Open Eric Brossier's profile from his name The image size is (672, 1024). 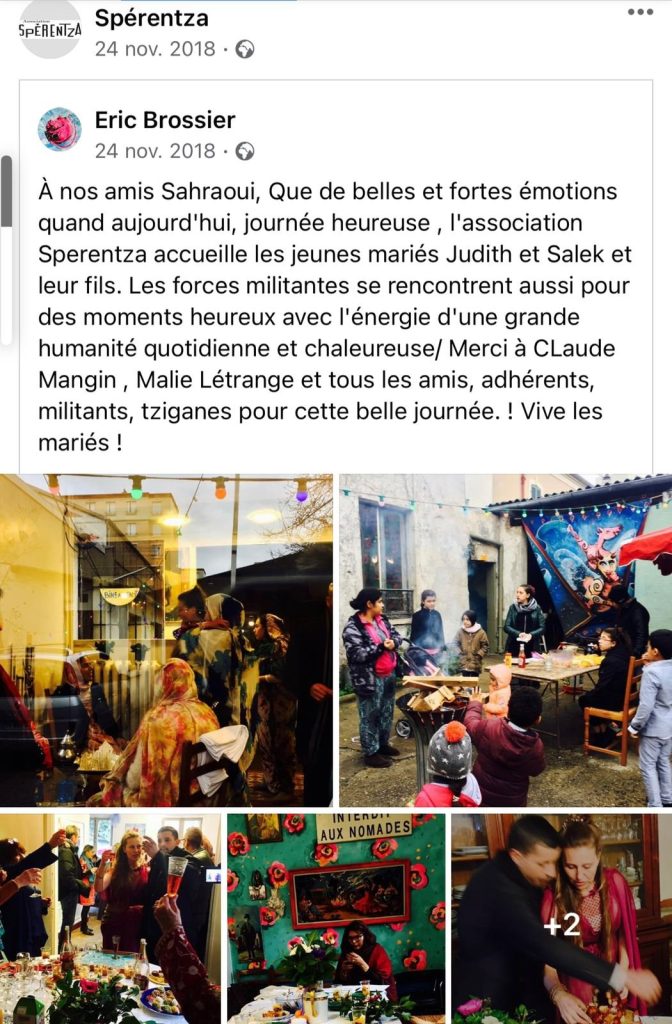tap(165, 120)
